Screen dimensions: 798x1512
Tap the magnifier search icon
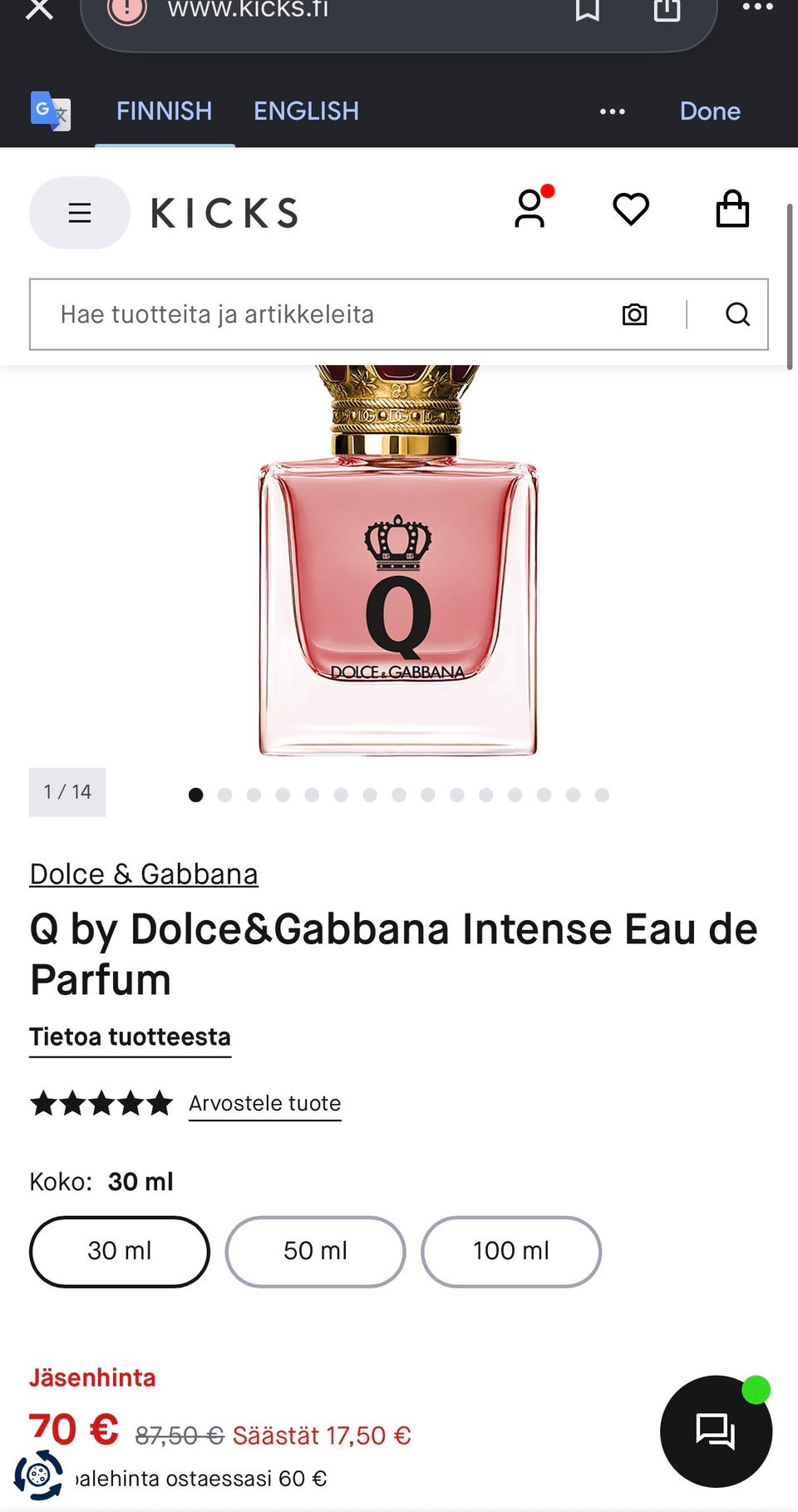737,314
